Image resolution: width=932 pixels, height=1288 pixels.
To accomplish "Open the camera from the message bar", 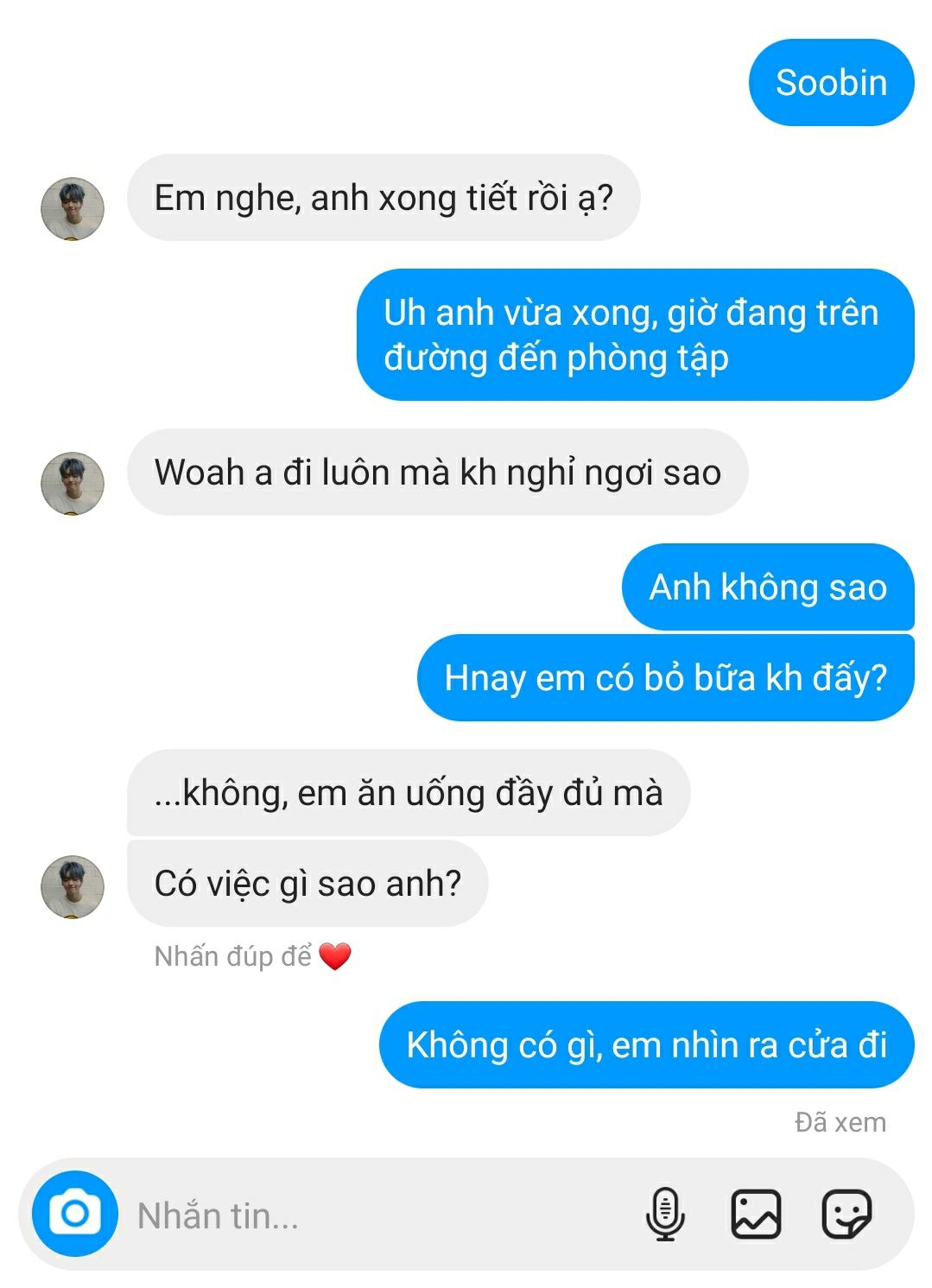I will [75, 1214].
